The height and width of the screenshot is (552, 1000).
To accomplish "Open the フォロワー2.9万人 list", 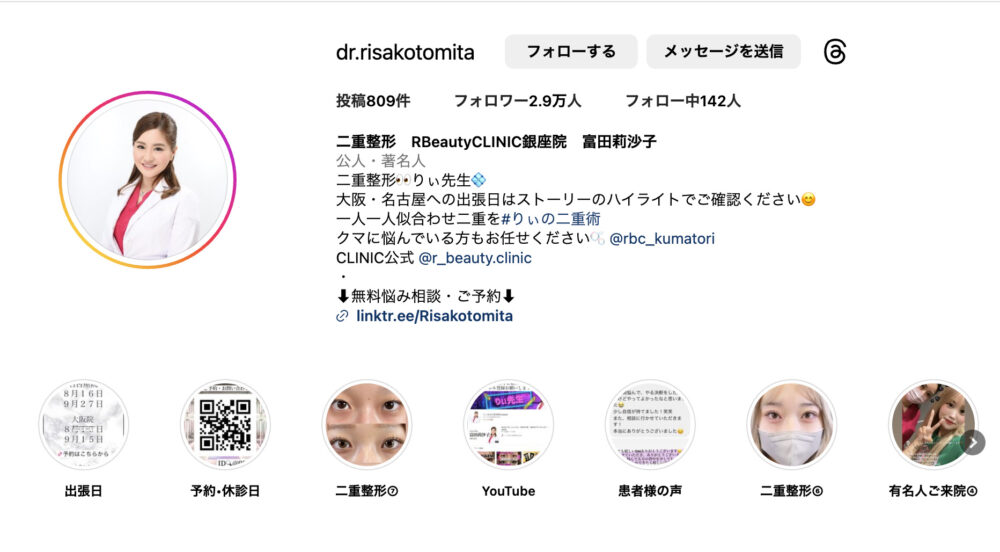I will [x=517, y=101].
